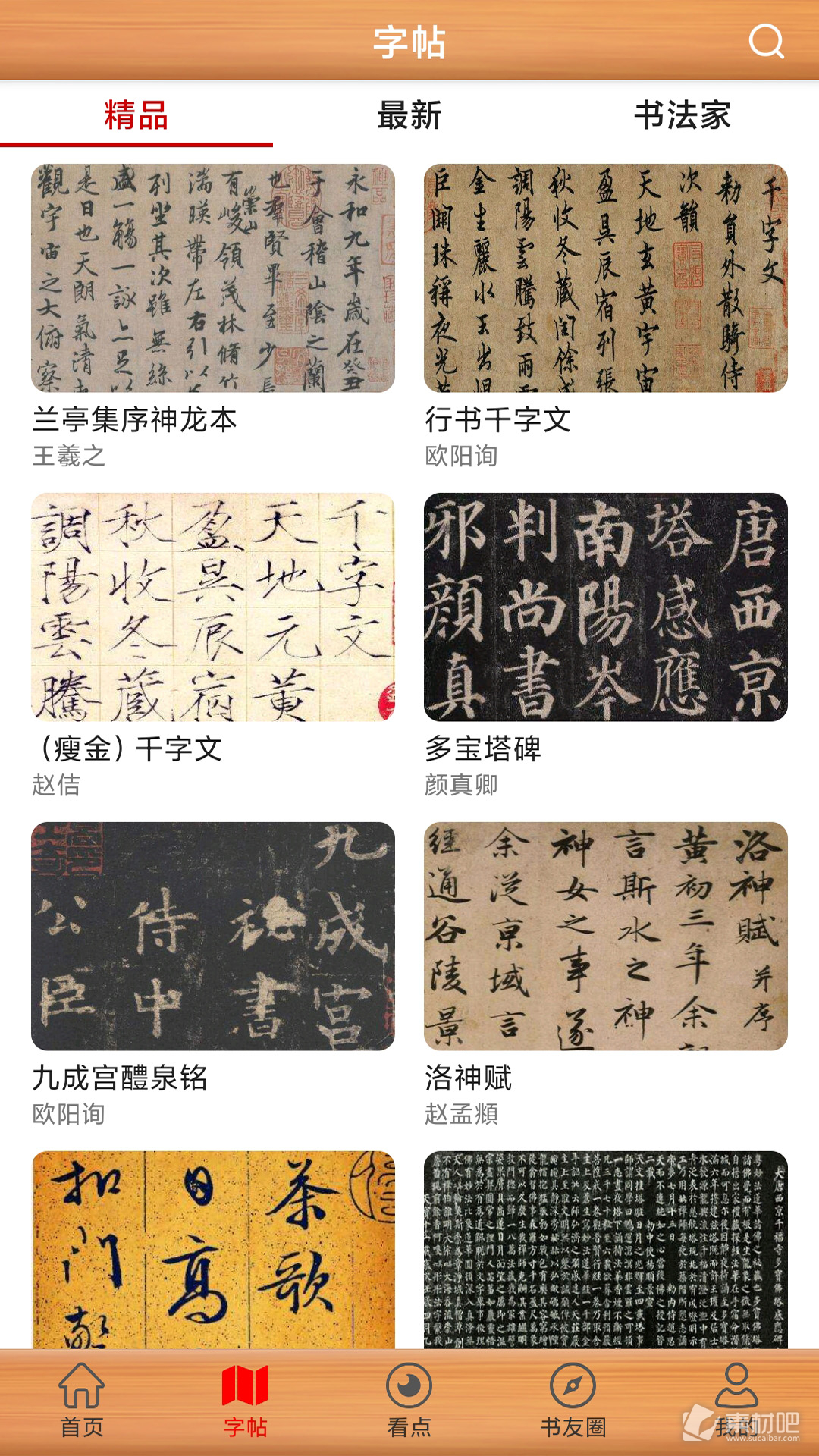The width and height of the screenshot is (819, 1456).
Task: Switch to the 书法家 tab
Action: point(682,115)
